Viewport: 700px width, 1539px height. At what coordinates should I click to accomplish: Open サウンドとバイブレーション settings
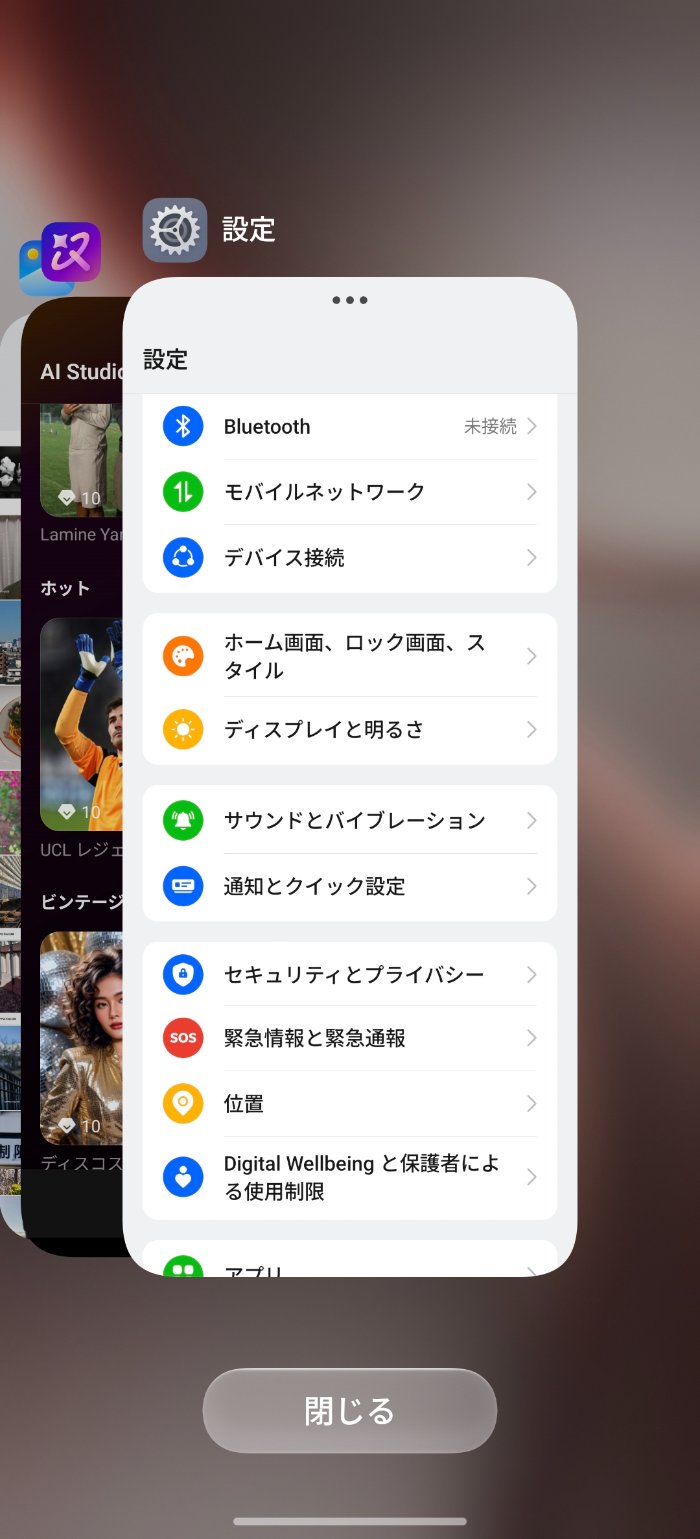349,821
